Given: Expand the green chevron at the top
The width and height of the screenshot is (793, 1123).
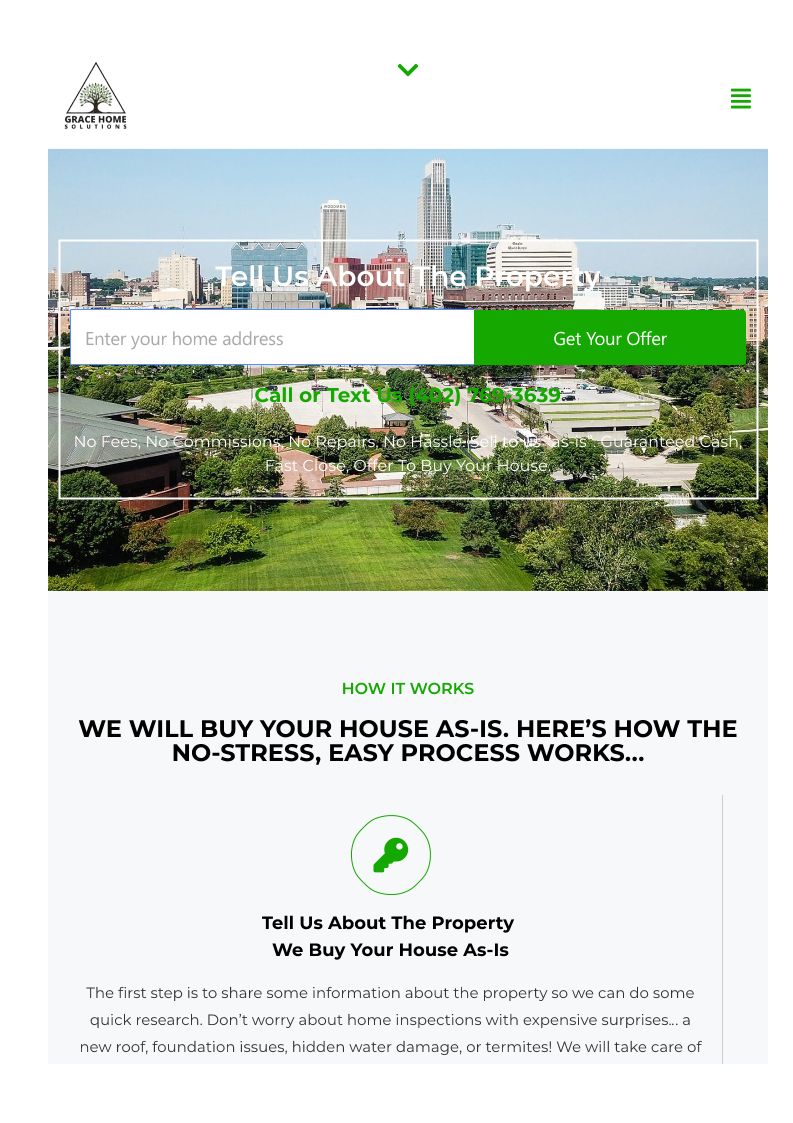Looking at the screenshot, I should point(407,70).
